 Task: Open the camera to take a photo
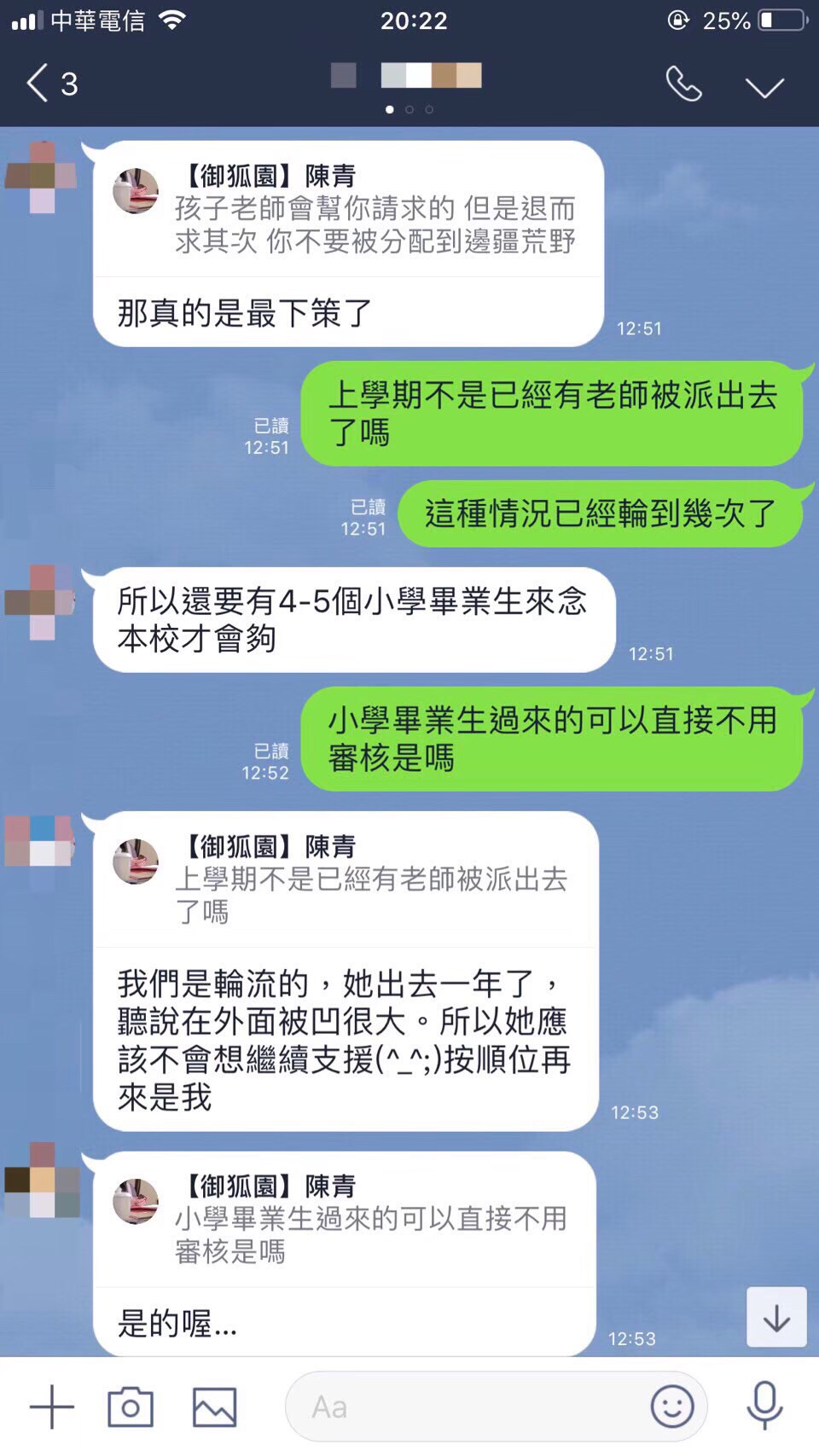tap(131, 1407)
